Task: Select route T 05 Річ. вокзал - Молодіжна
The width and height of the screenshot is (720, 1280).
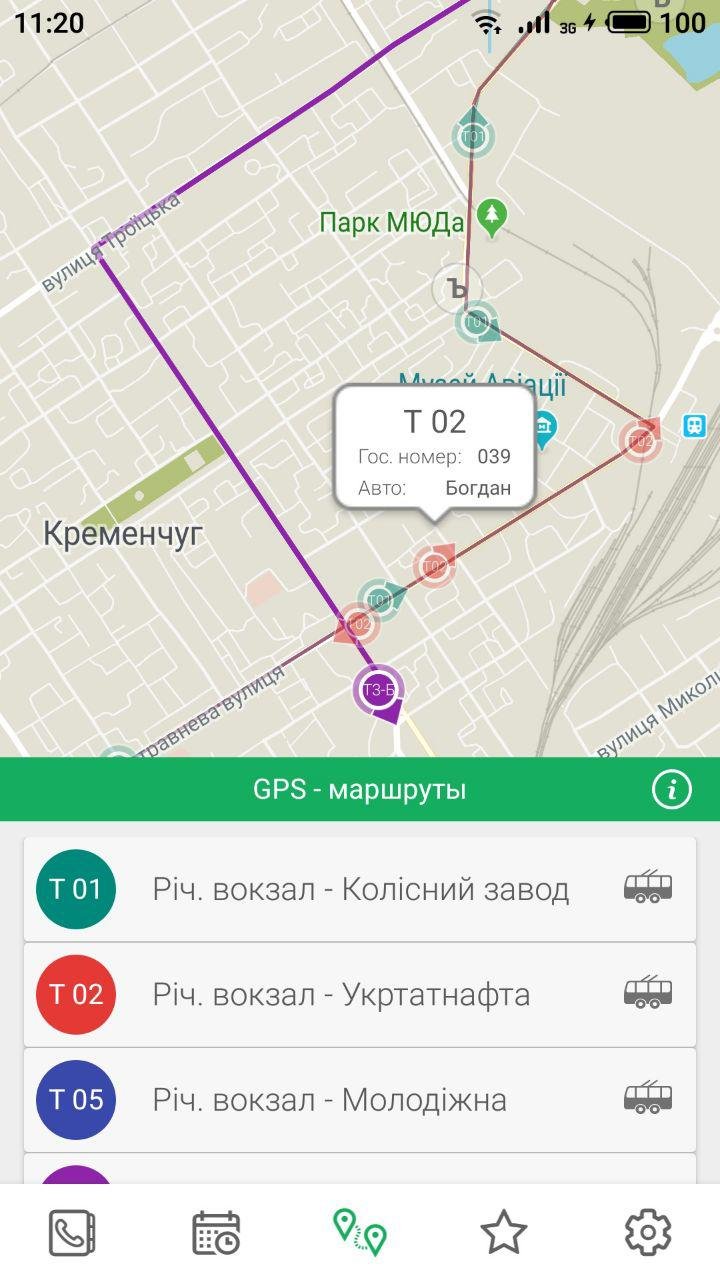Action: pos(360,1099)
